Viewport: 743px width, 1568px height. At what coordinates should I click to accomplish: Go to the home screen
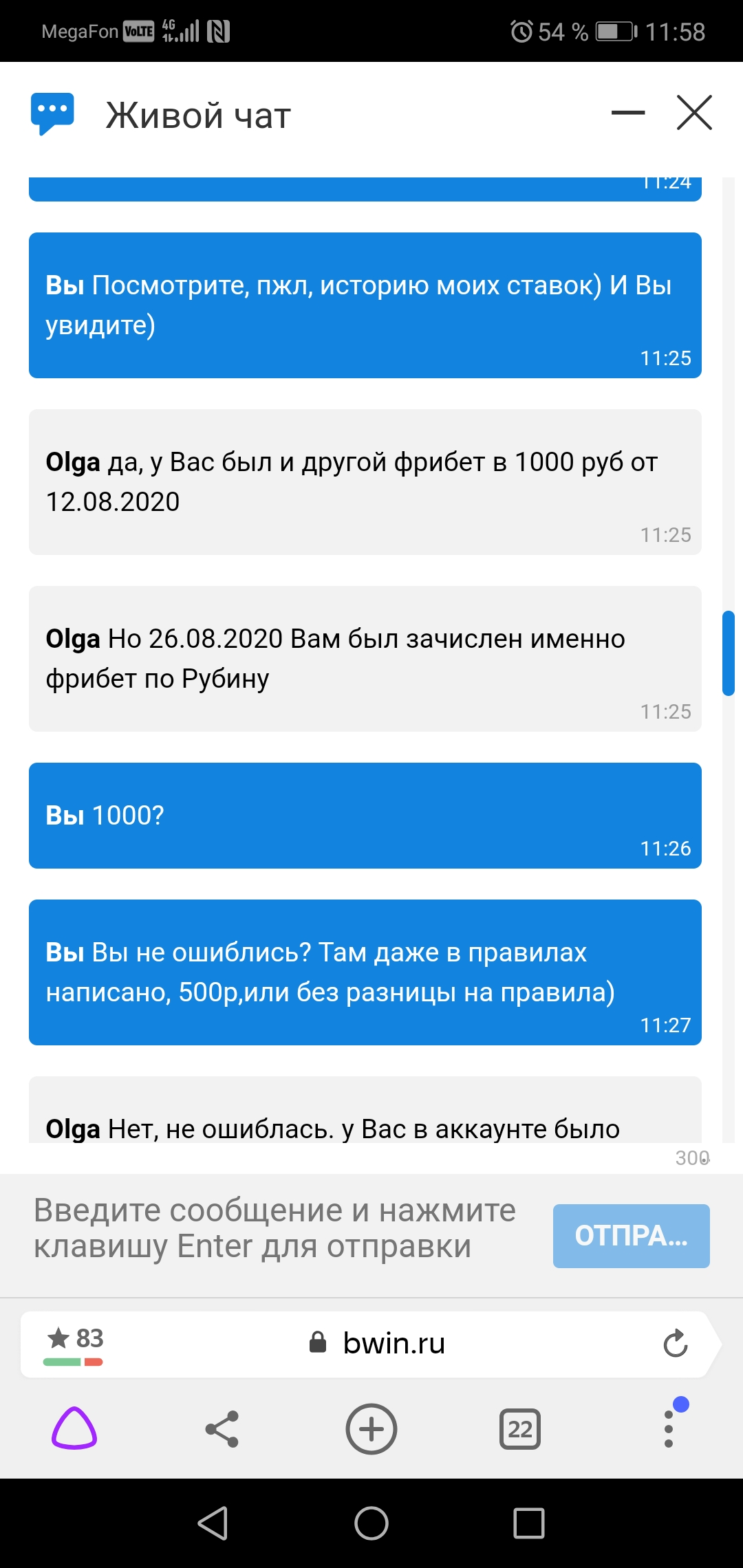pyautogui.click(x=371, y=1523)
